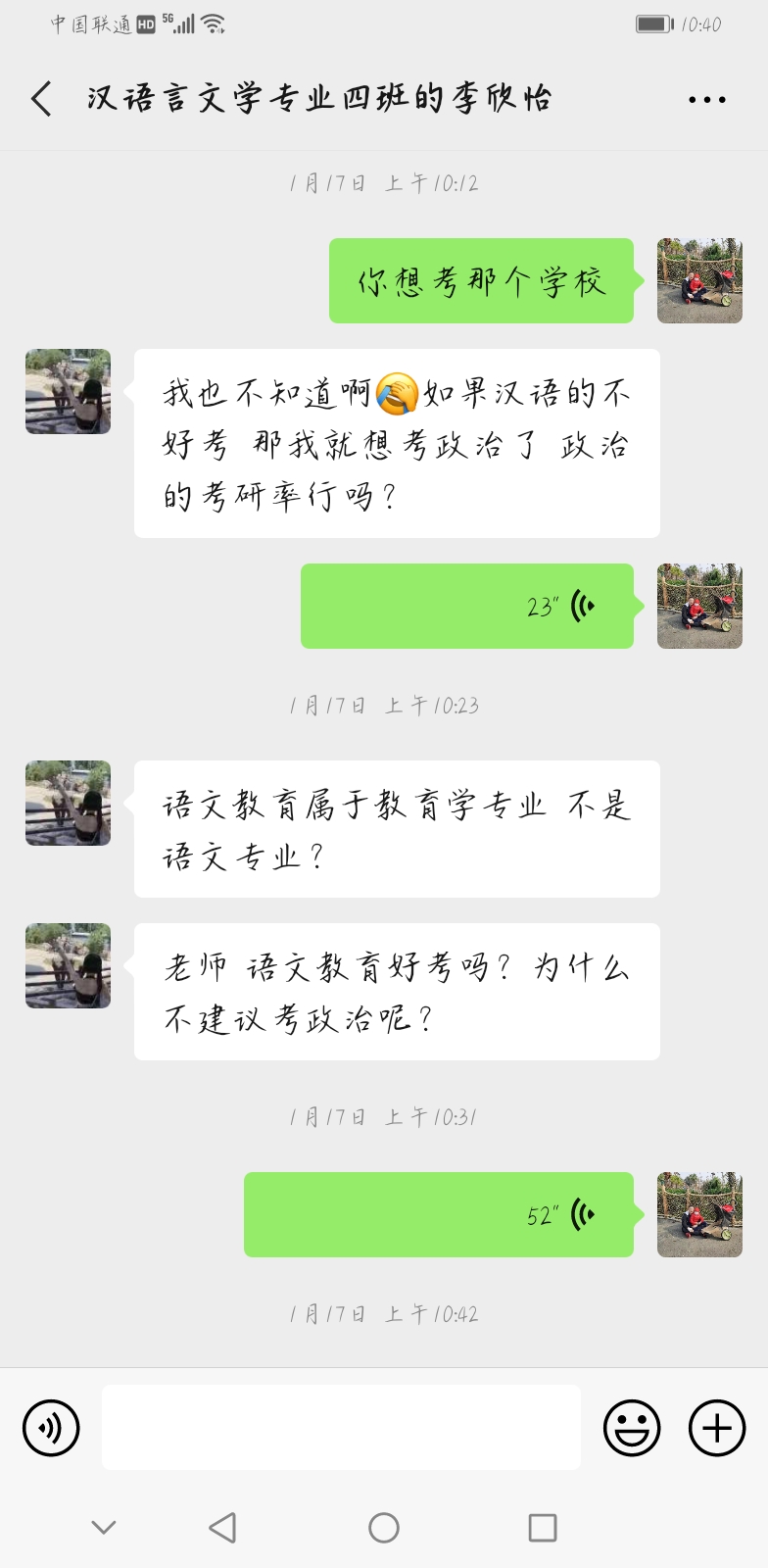Play the 23-second voice message
The height and width of the screenshot is (1568, 768).
467,606
